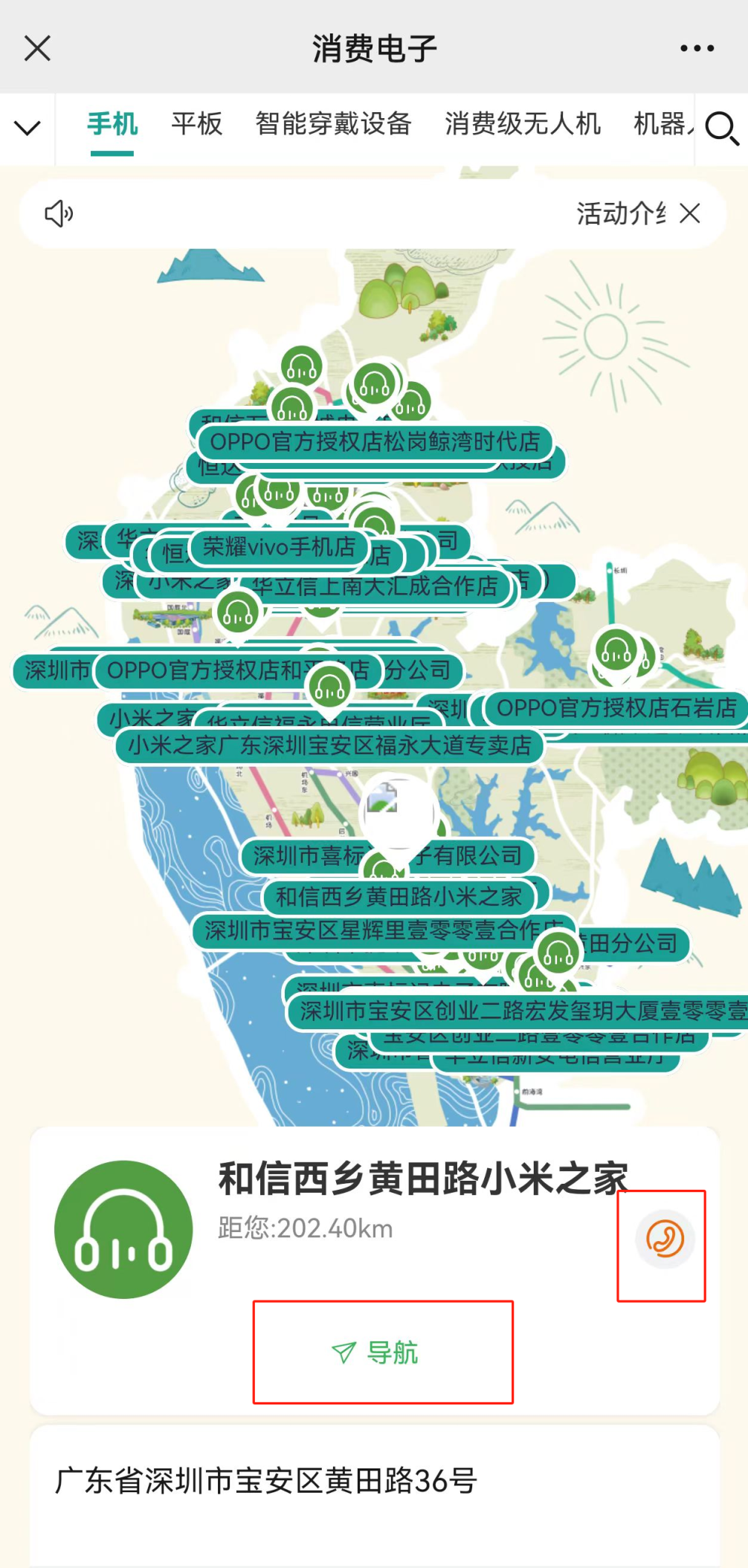Select the 和信西乡黄田路小米之家 map label
Image resolution: width=748 pixels, height=1568 pixels.
pos(399,896)
